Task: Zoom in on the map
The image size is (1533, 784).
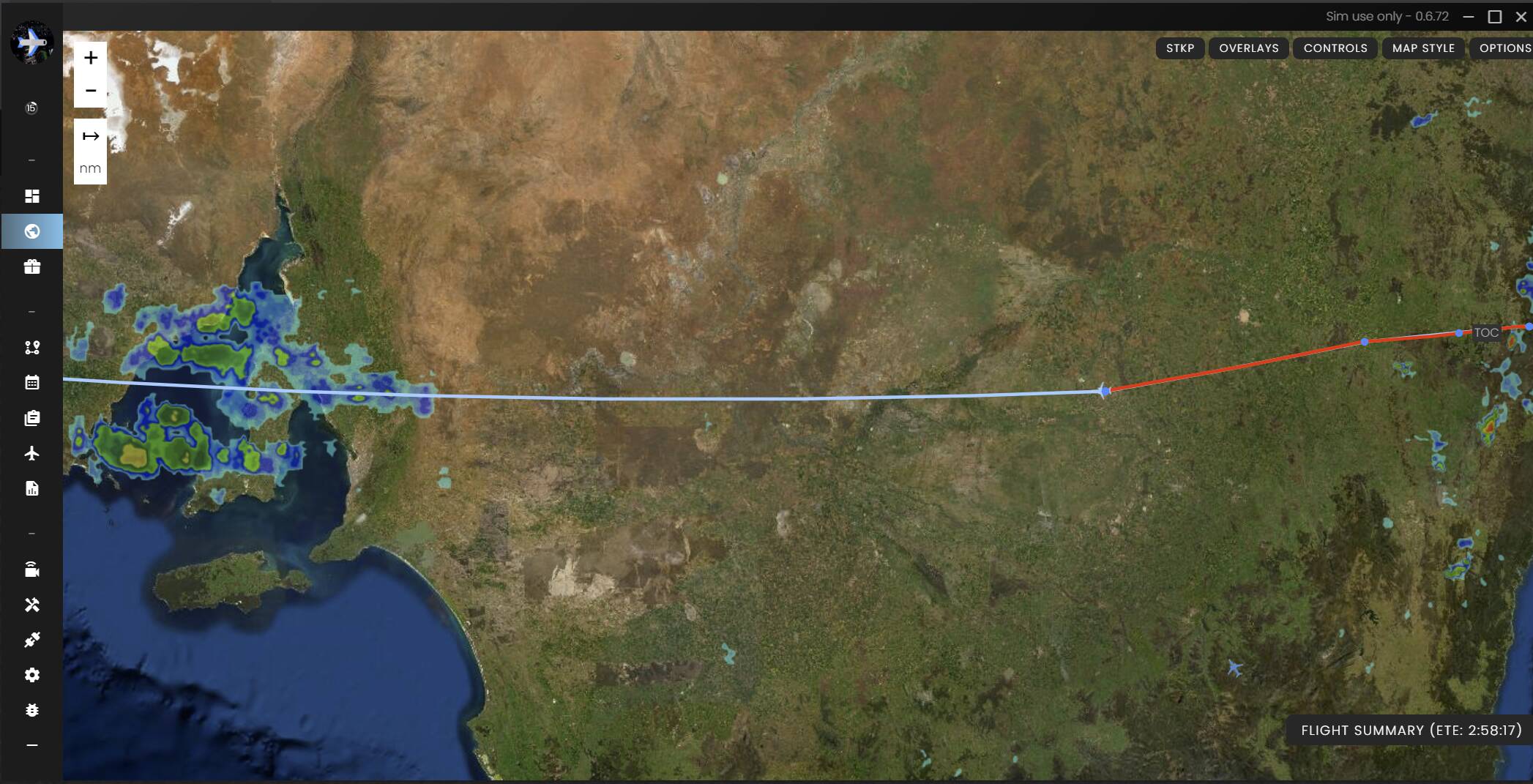Action: click(x=90, y=58)
